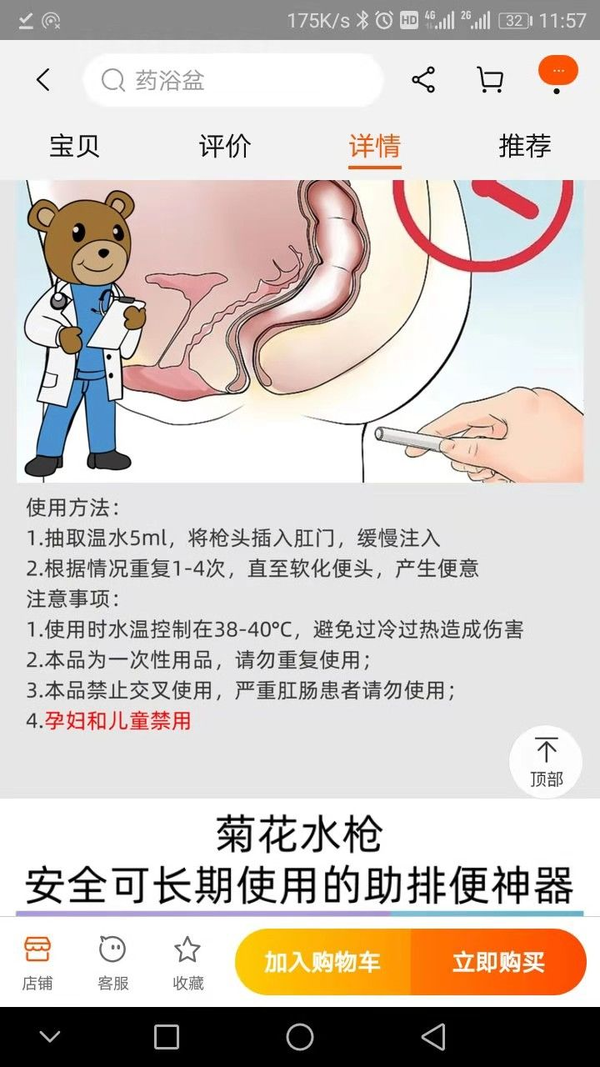Open the shopping cart icon
600x1067 pixels.
point(490,80)
